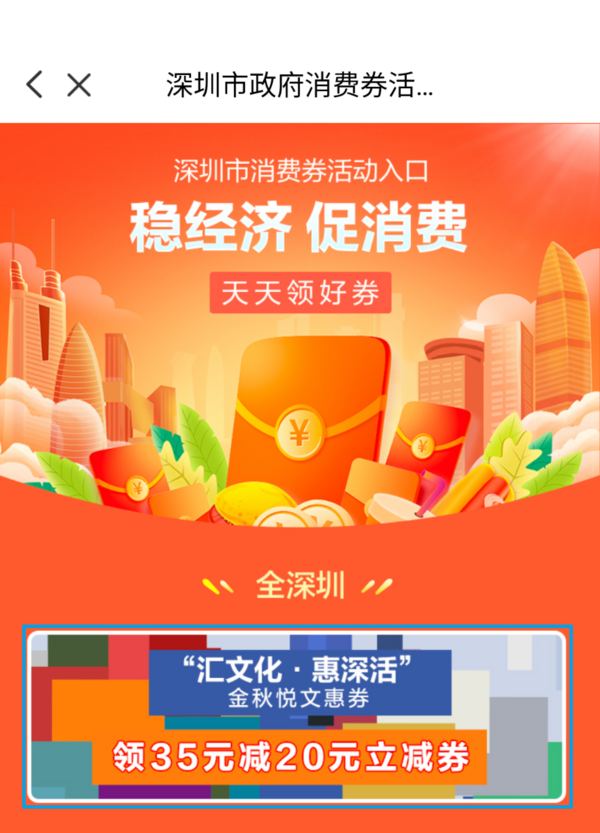Tap the 天天领好券 button

pos(300,294)
